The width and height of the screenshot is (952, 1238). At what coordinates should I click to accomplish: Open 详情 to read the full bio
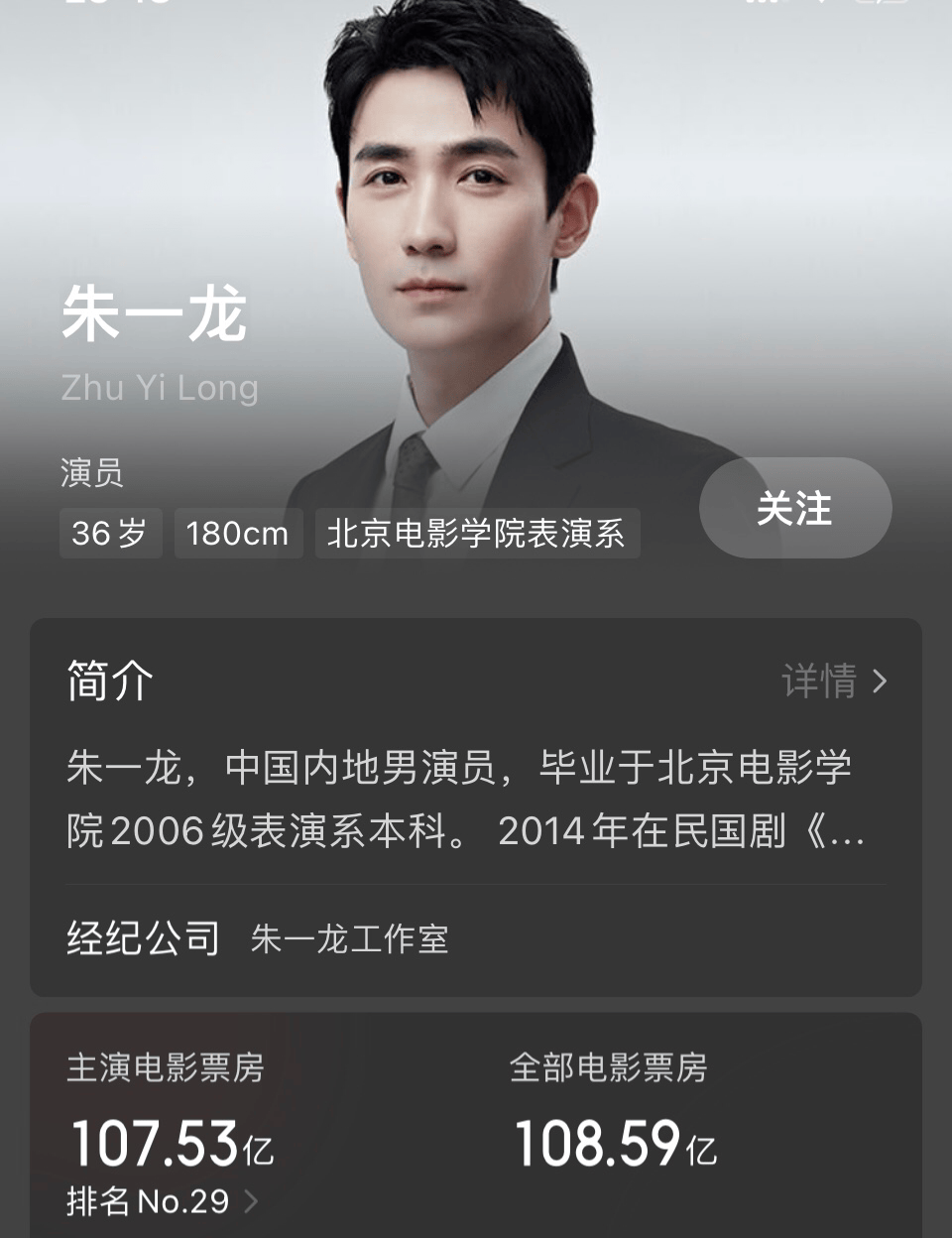(833, 681)
